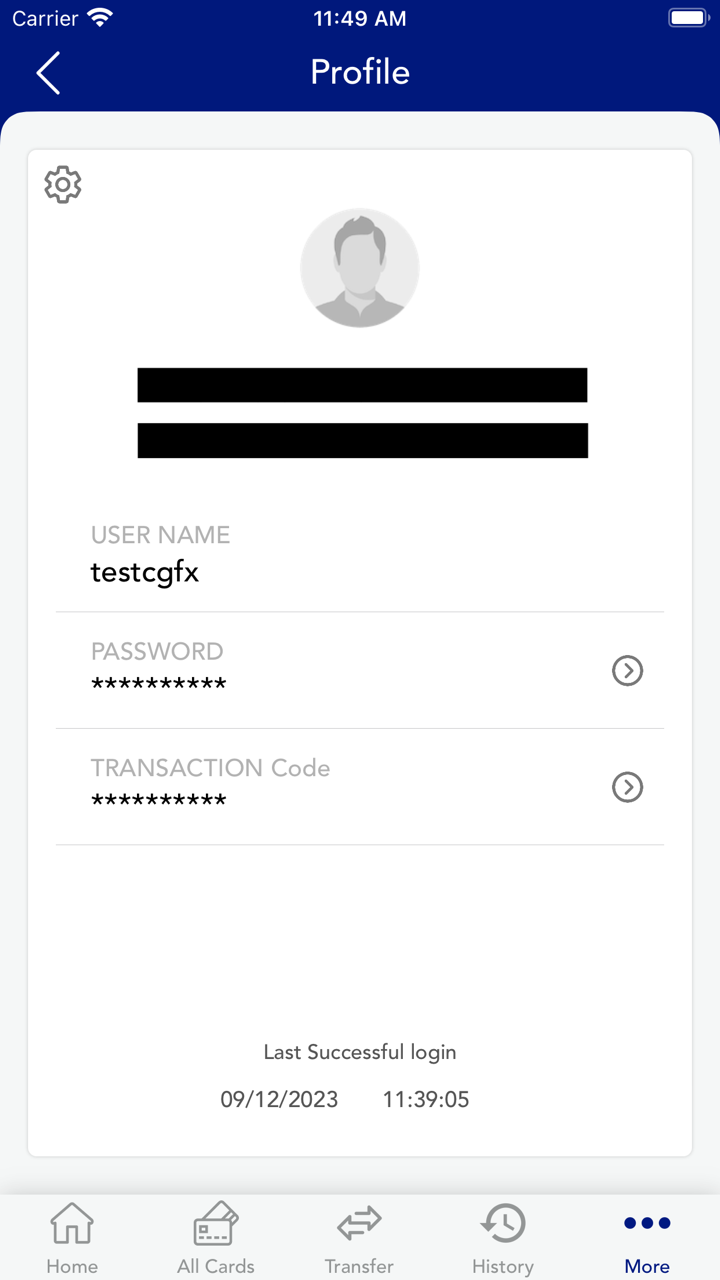Go to the History tab
The height and width of the screenshot is (1280, 720).
(x=503, y=1238)
